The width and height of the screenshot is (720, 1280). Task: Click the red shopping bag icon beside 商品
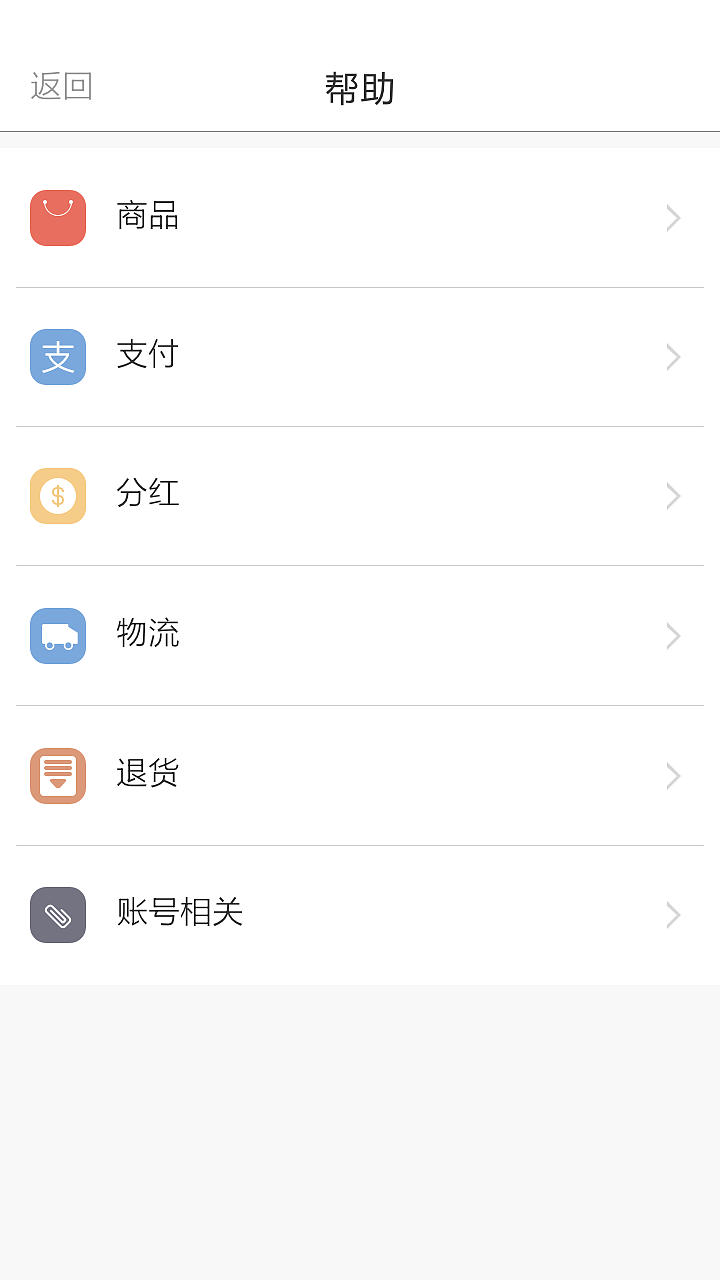[57, 217]
